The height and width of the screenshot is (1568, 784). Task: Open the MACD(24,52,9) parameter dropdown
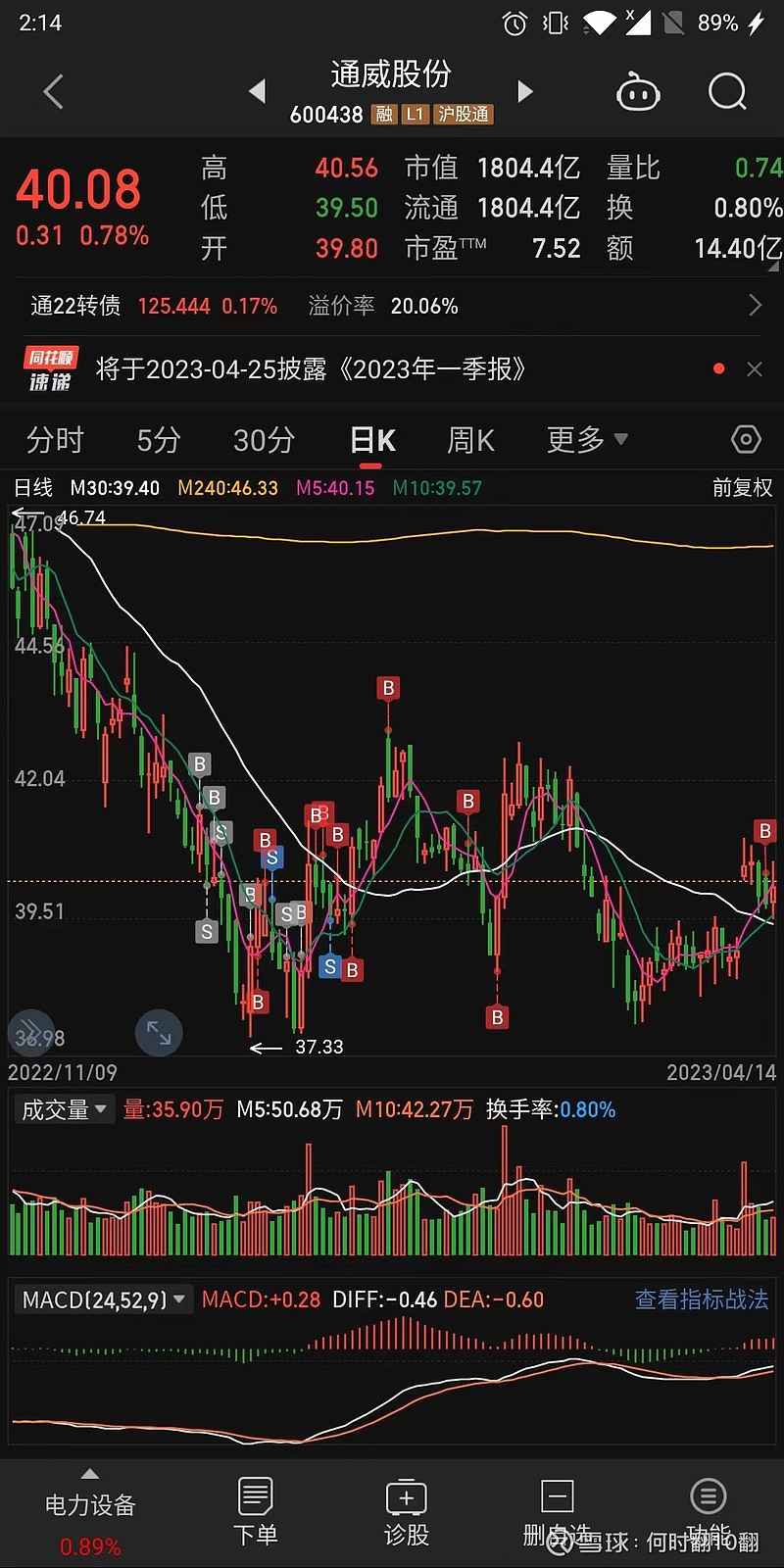(x=102, y=1298)
